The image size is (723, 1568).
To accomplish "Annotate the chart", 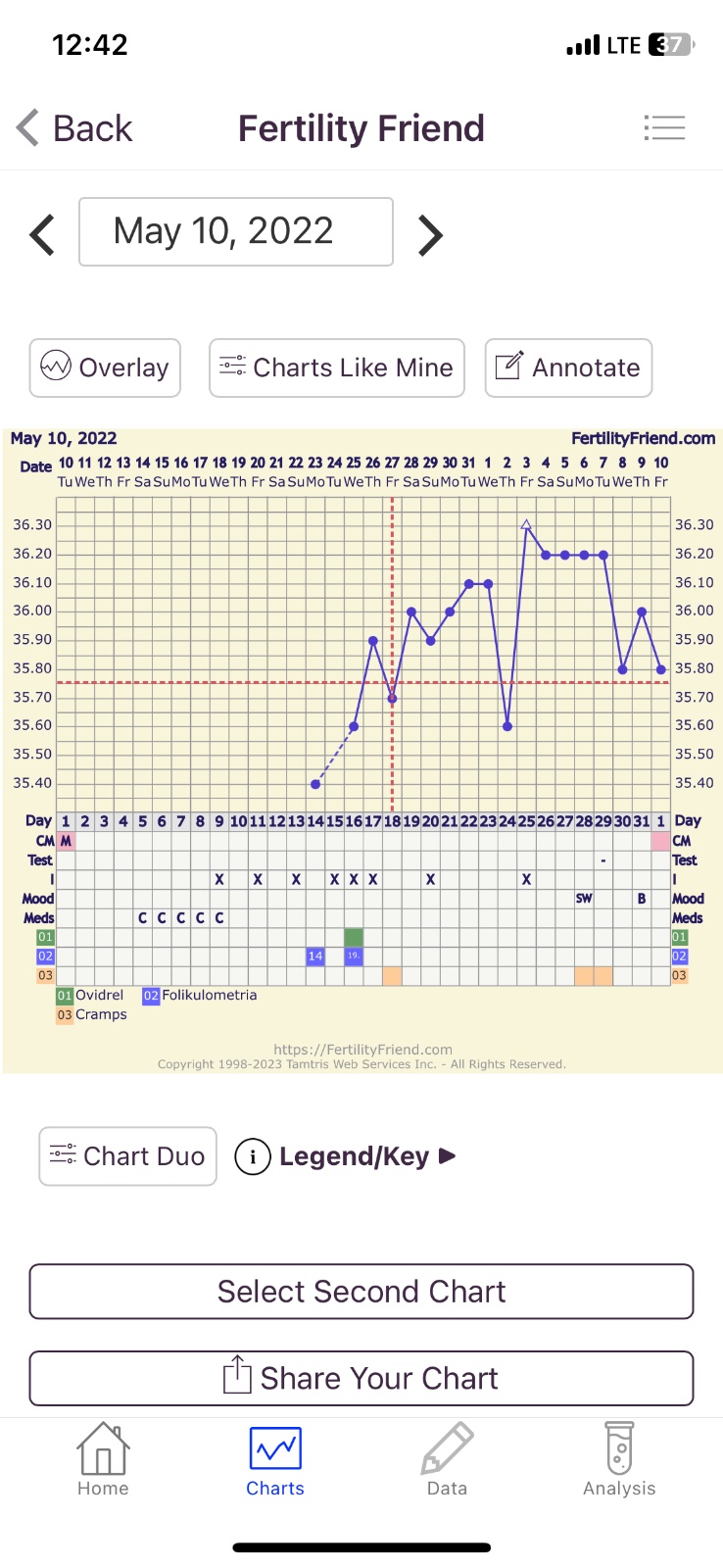I will coord(568,367).
